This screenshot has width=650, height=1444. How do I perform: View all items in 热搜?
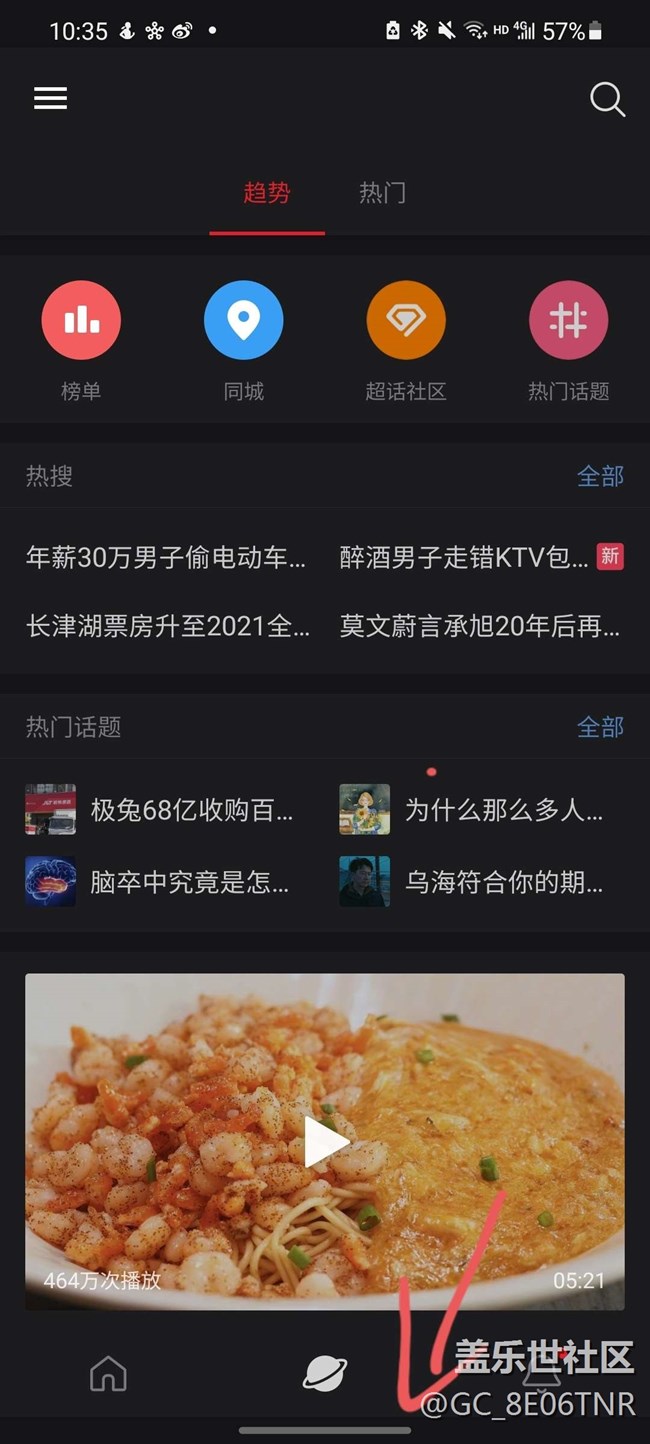[x=600, y=476]
